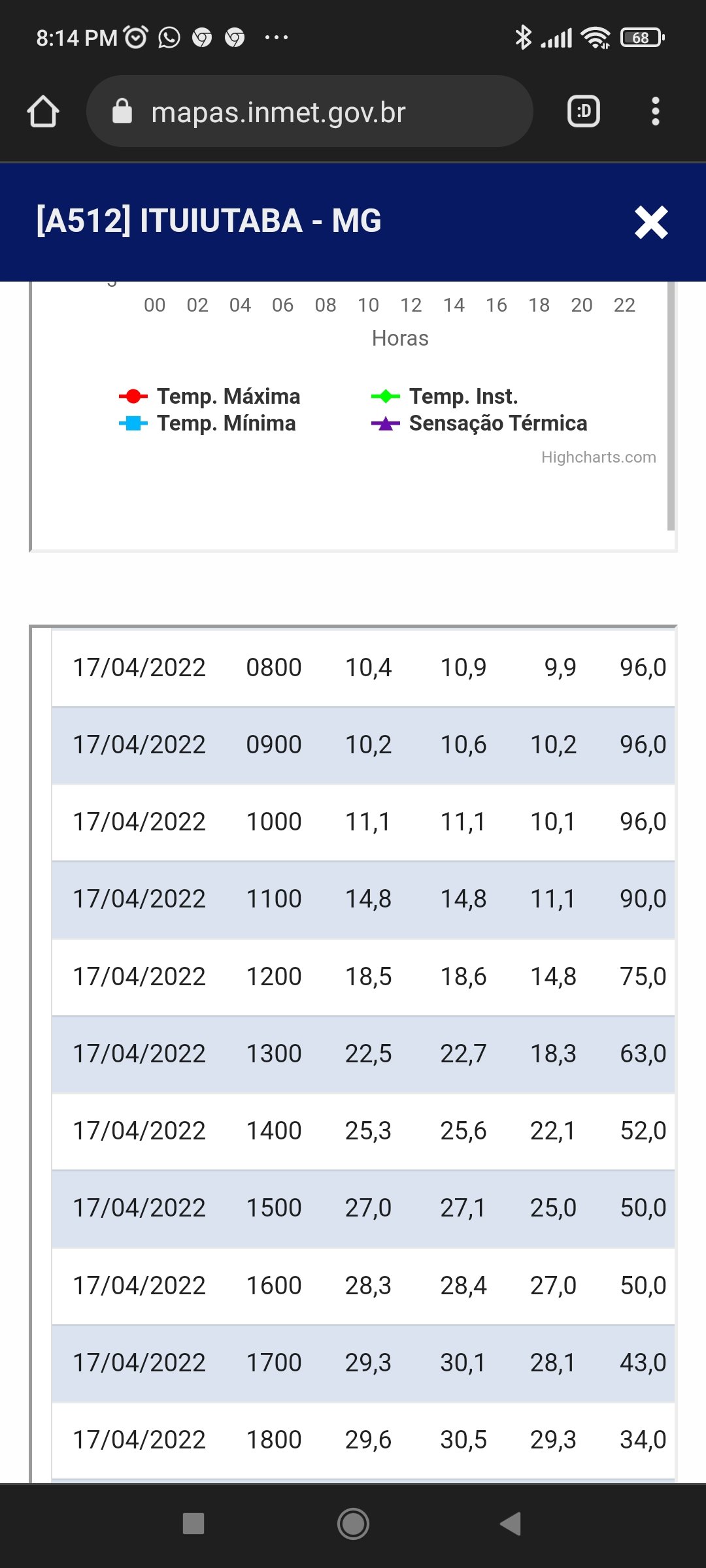Viewport: 706px width, 1568px height.
Task: Toggle the Sensação Térmica chart series
Action: 479,423
